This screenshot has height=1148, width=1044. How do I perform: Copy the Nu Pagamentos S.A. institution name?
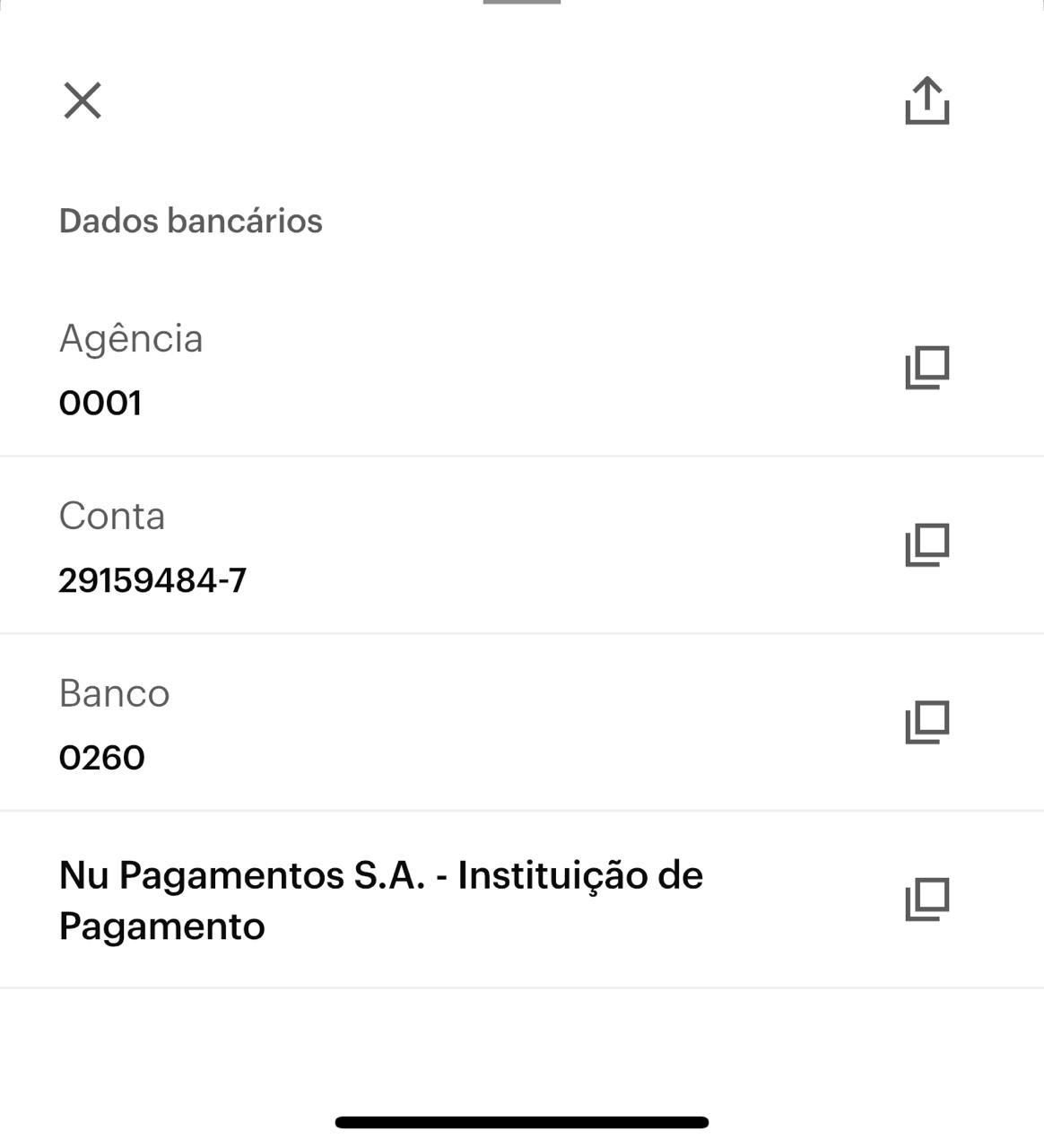927,900
